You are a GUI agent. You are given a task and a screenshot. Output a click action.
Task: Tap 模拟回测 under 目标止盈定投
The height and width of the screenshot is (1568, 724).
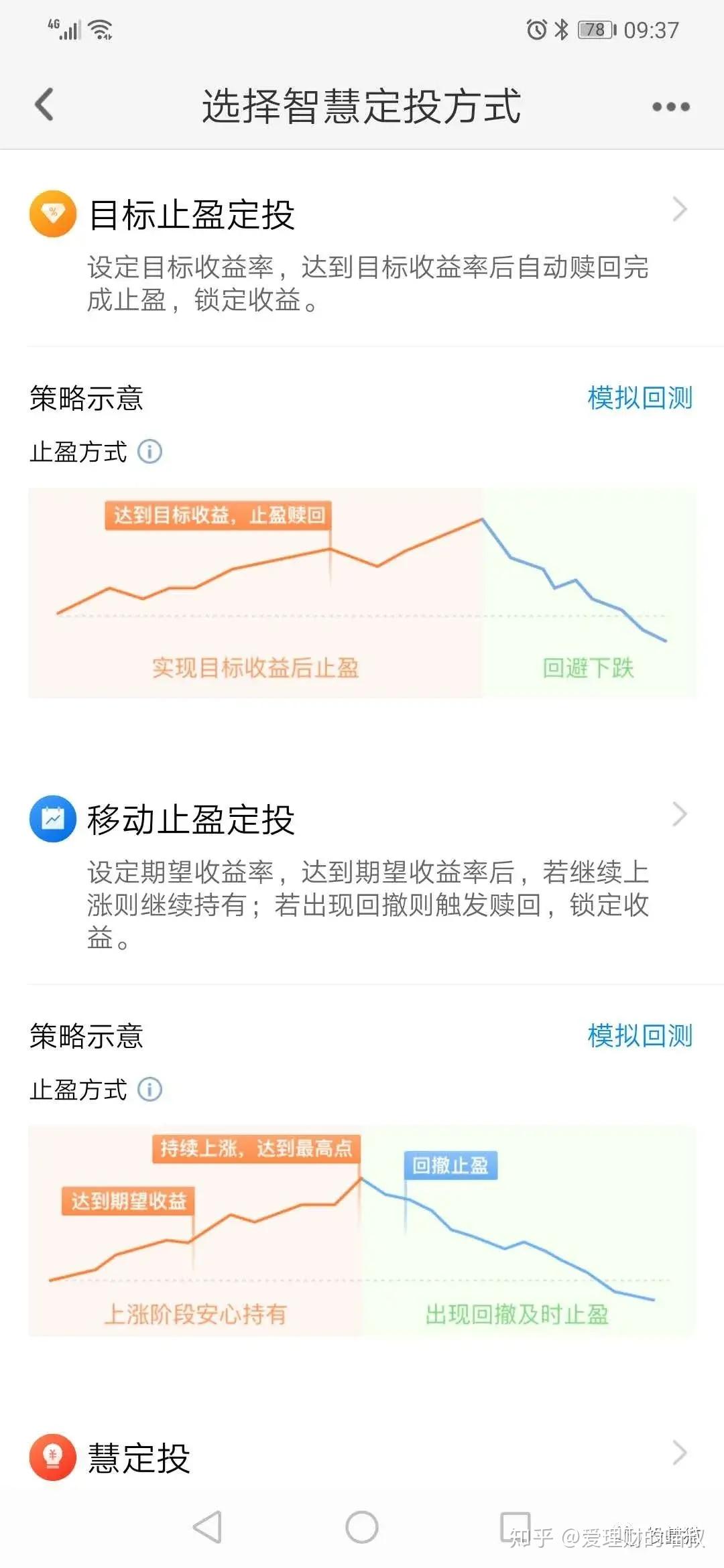tap(640, 398)
